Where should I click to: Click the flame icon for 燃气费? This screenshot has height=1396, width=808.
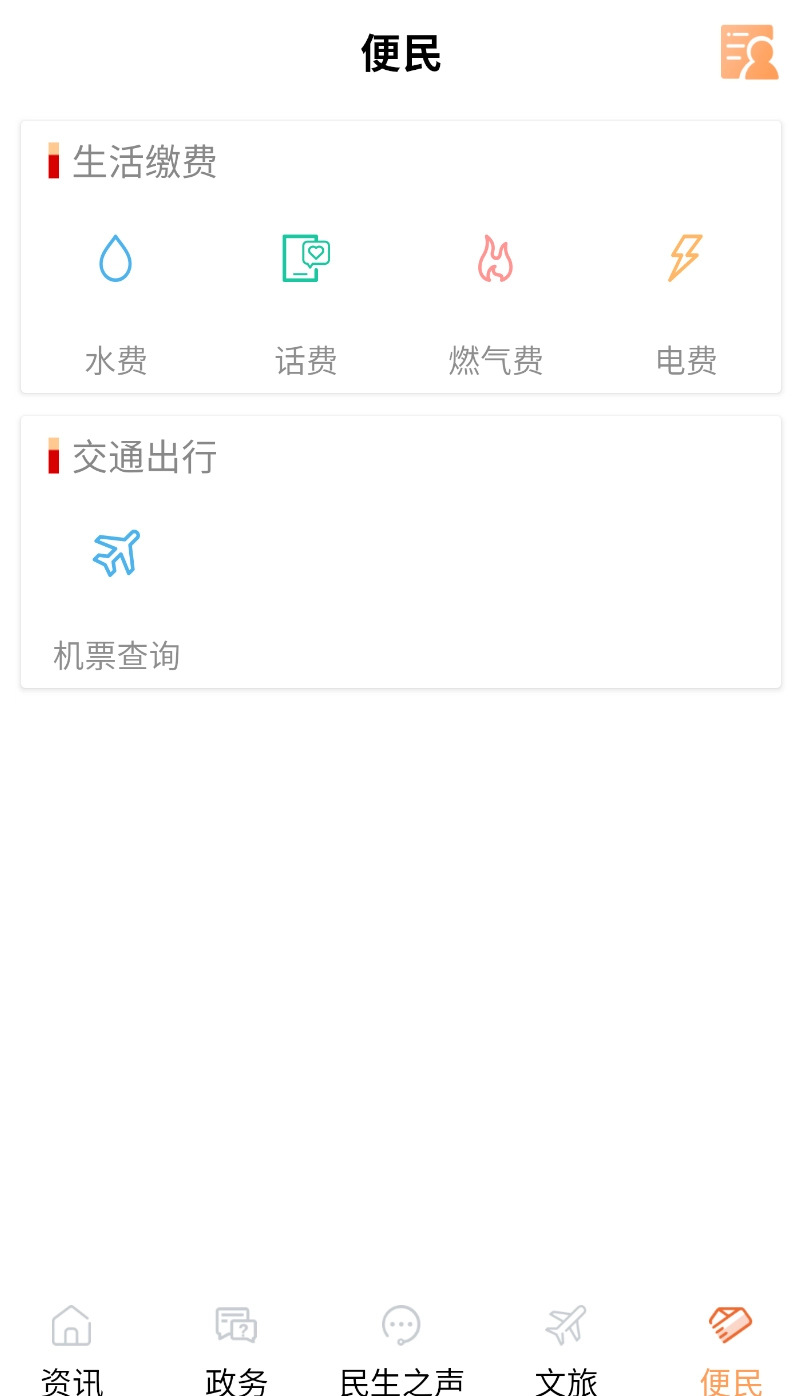coord(495,258)
